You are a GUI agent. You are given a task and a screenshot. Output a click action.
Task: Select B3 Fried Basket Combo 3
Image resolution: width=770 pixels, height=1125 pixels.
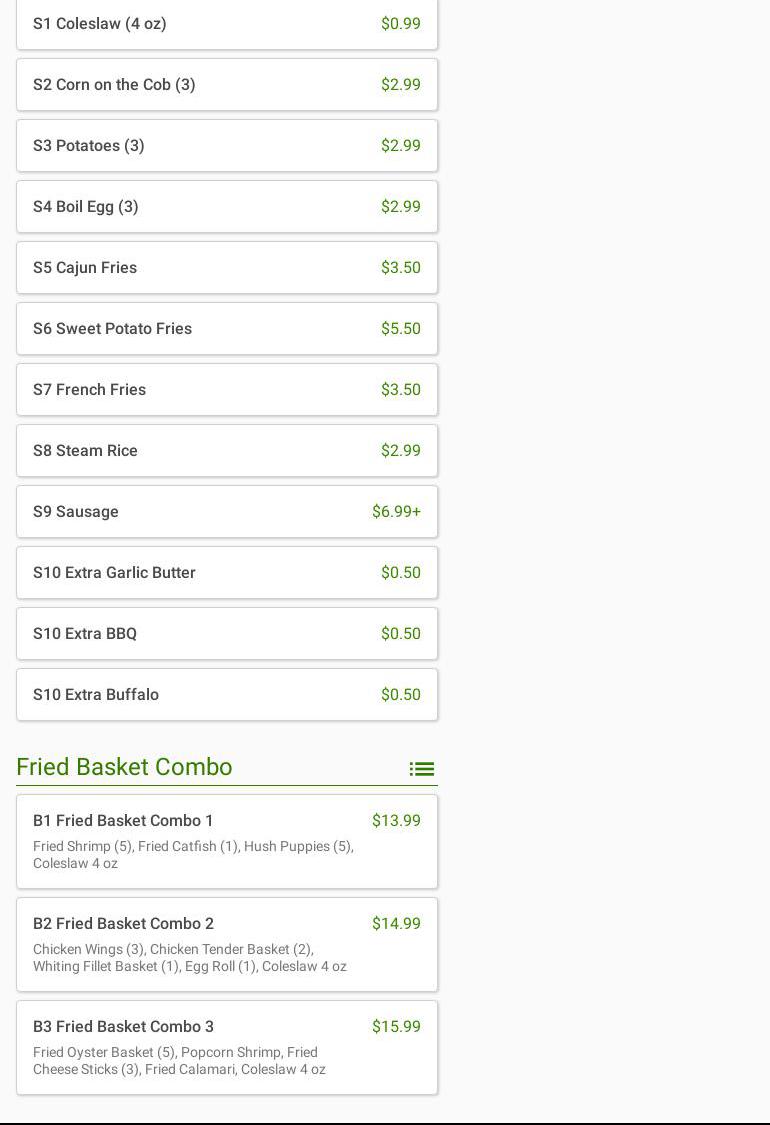[x=227, y=1047]
